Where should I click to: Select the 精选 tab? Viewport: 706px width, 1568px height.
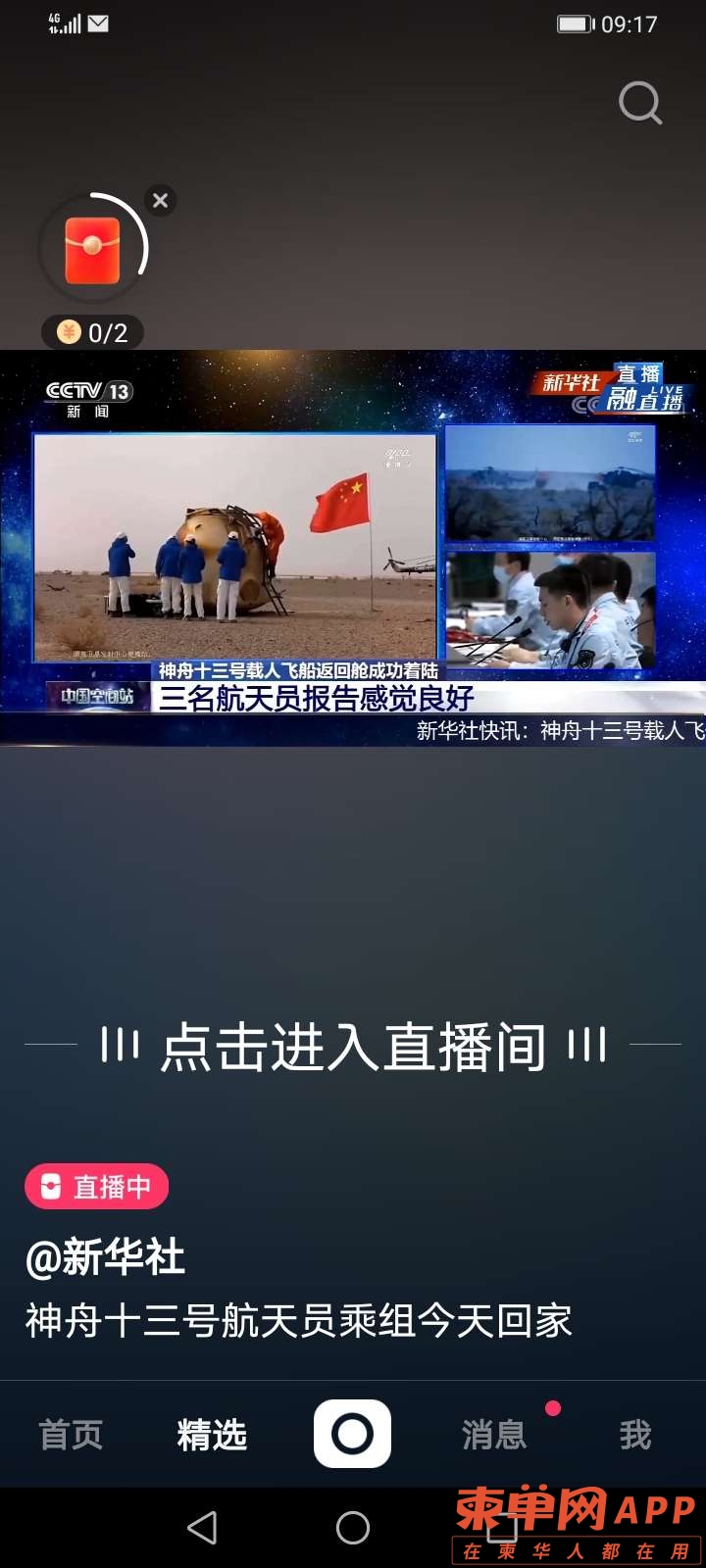(212, 1435)
